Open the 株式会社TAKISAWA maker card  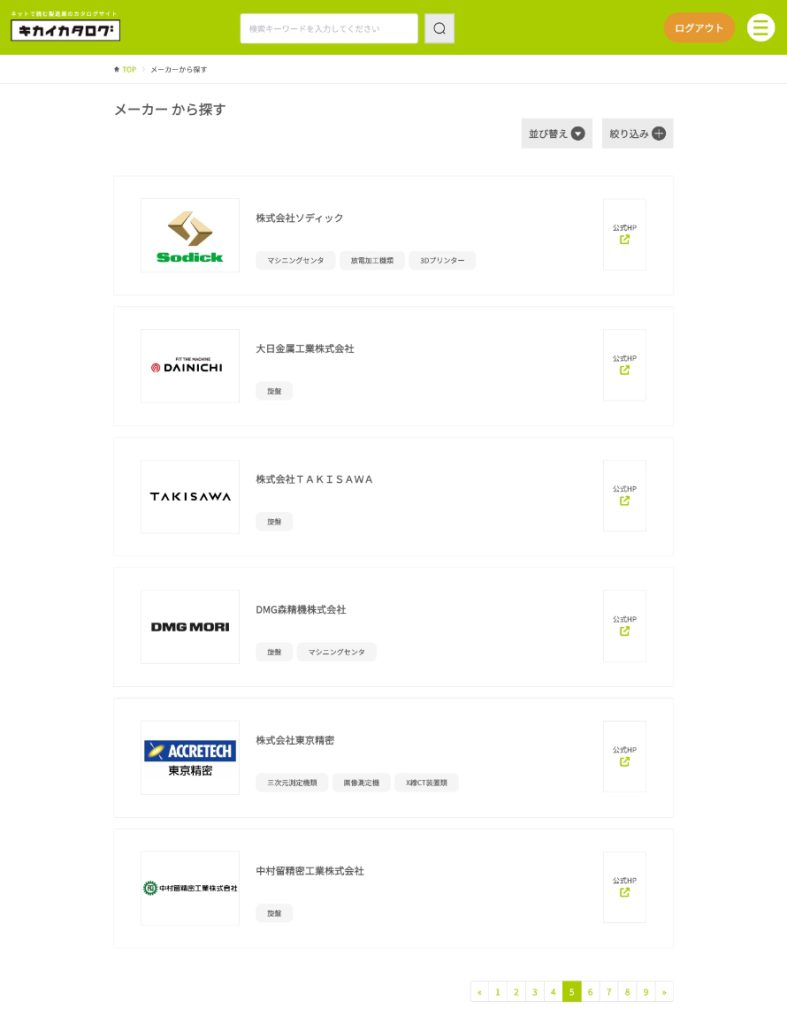(314, 479)
